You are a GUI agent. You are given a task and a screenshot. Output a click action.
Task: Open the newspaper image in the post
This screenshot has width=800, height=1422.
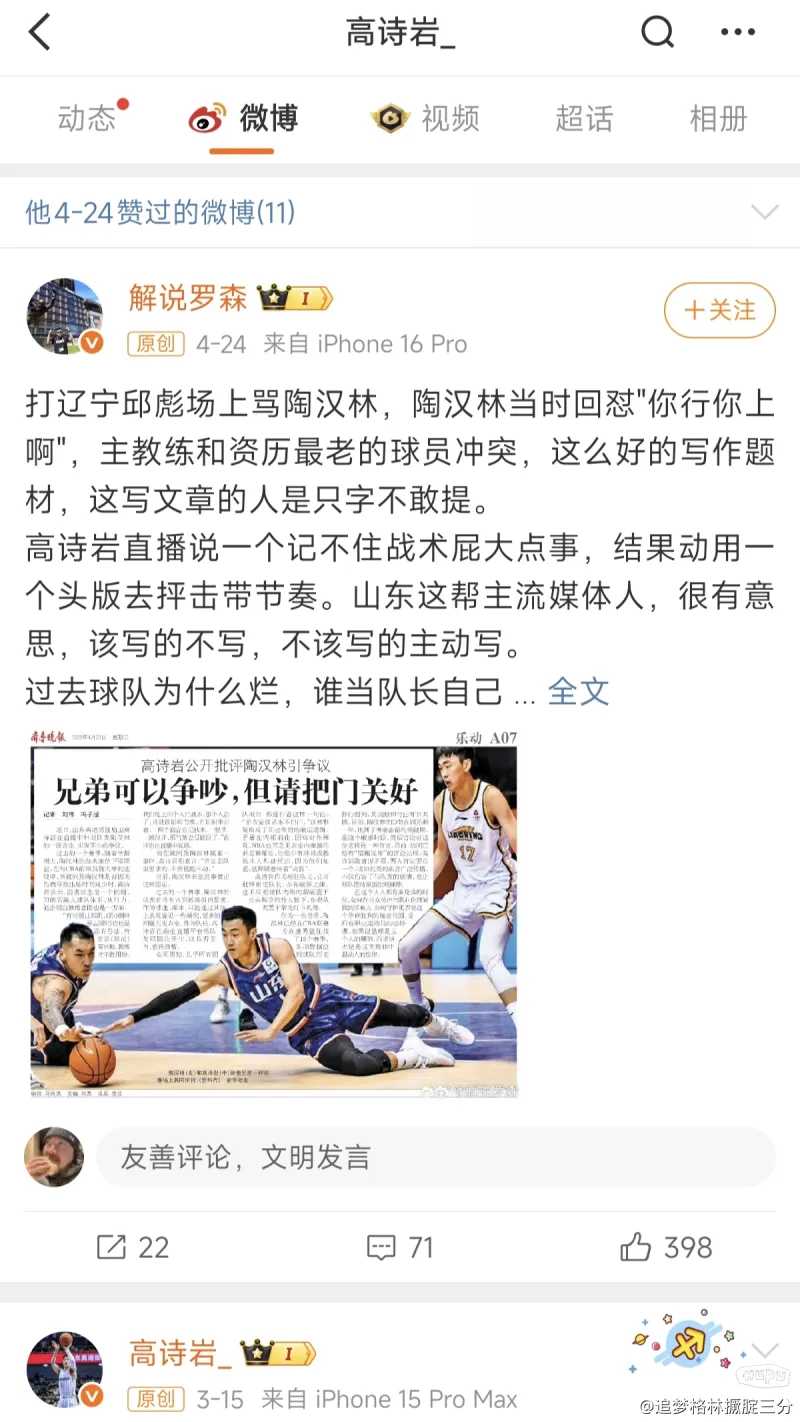pyautogui.click(x=274, y=912)
